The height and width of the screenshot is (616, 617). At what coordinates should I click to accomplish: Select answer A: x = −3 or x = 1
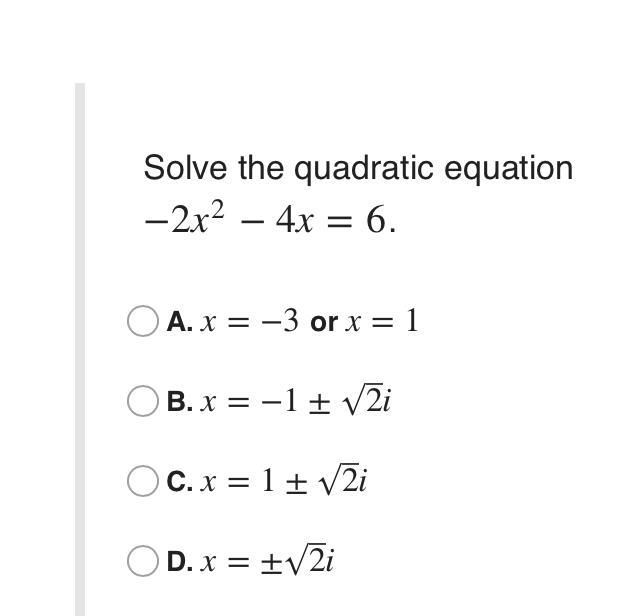[143, 321]
